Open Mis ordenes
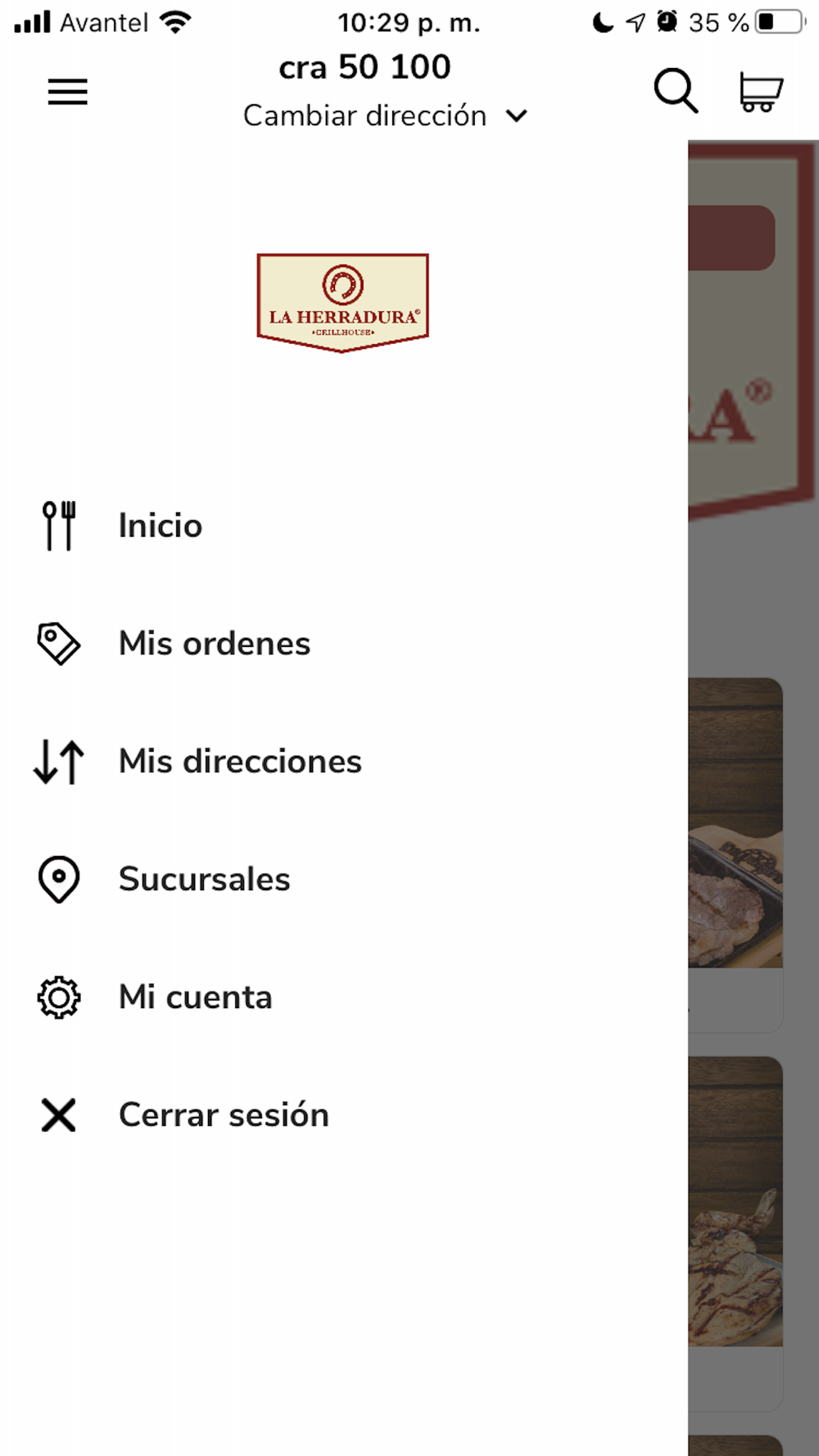 coord(344,644)
